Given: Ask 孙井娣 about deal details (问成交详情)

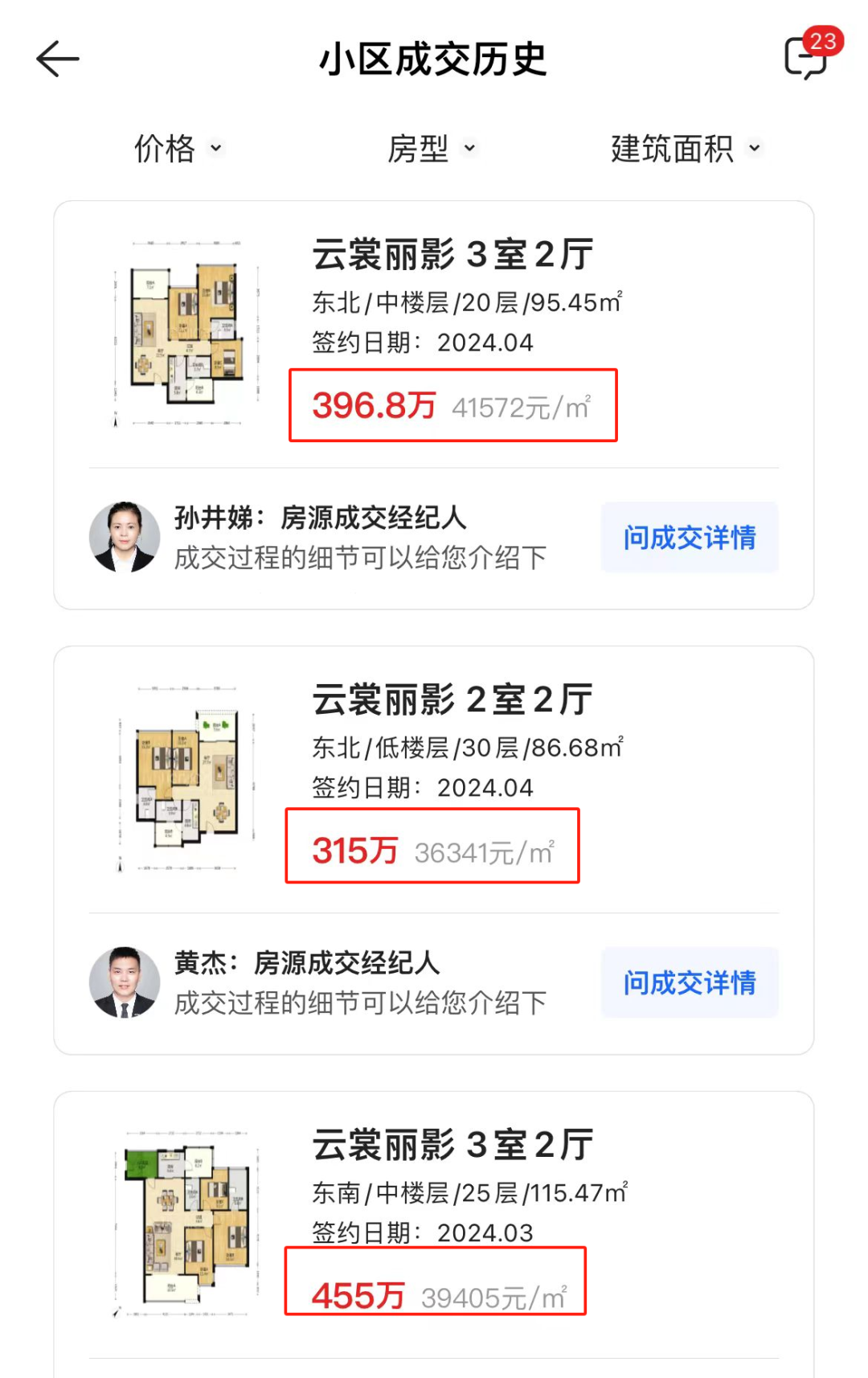Looking at the screenshot, I should click(689, 538).
